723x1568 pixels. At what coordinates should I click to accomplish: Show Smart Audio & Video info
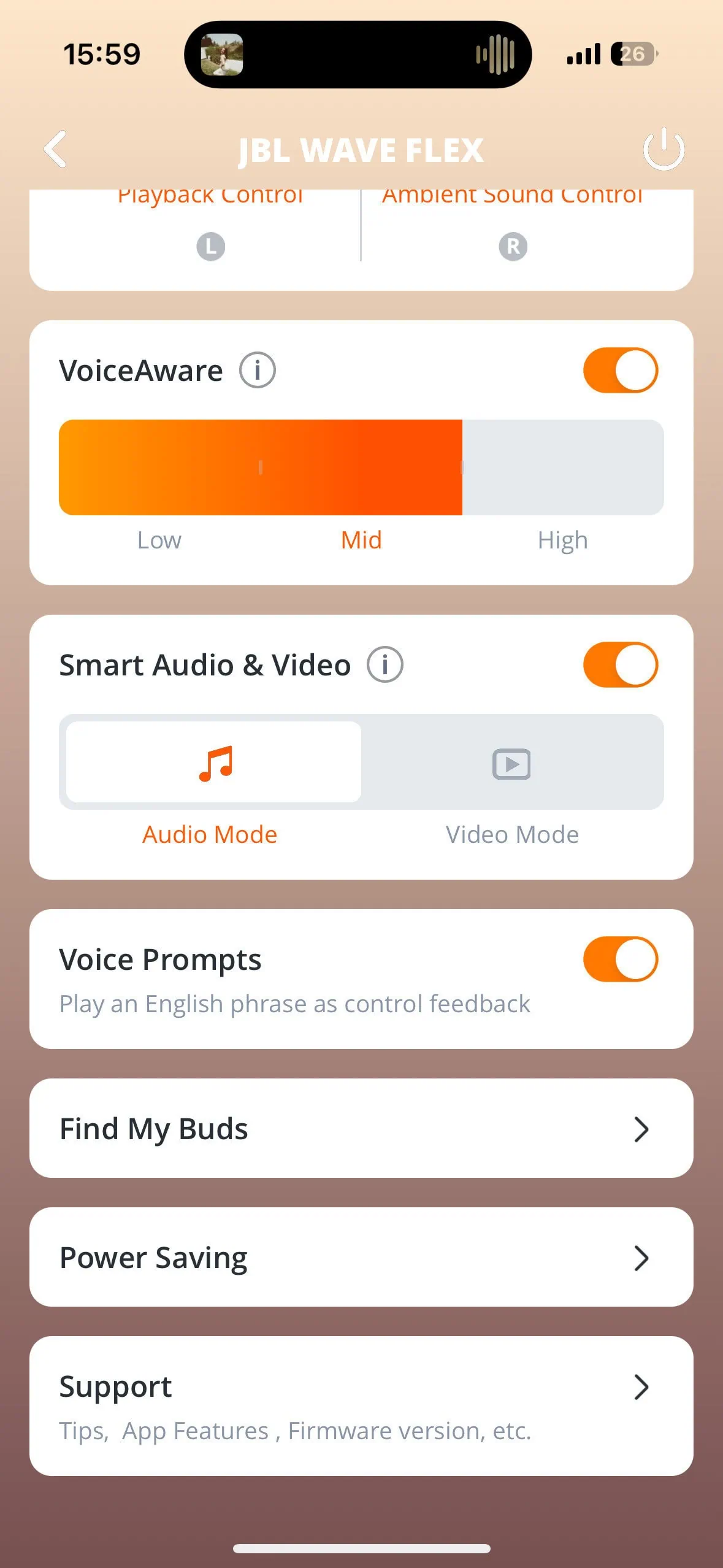coord(384,664)
